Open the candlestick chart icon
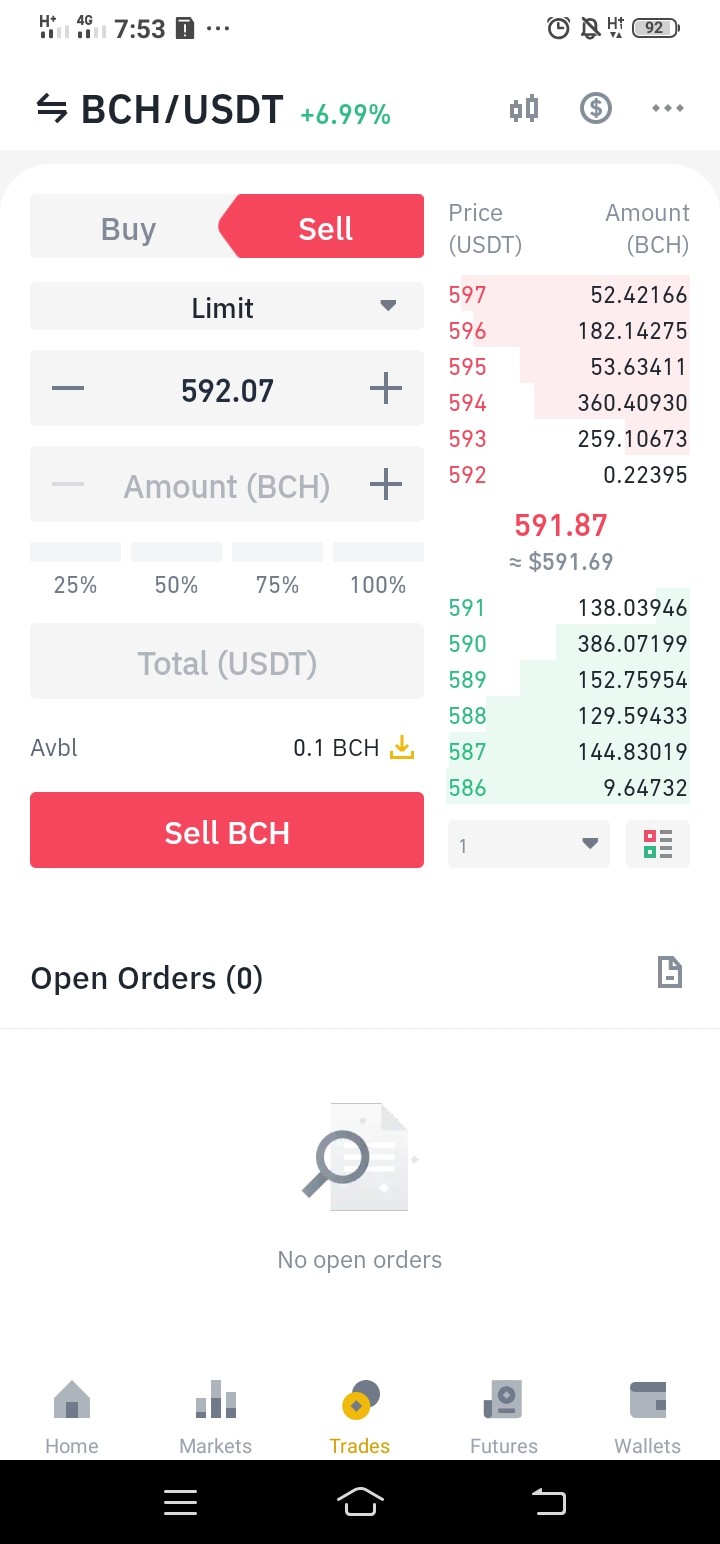The image size is (720, 1544). (524, 108)
